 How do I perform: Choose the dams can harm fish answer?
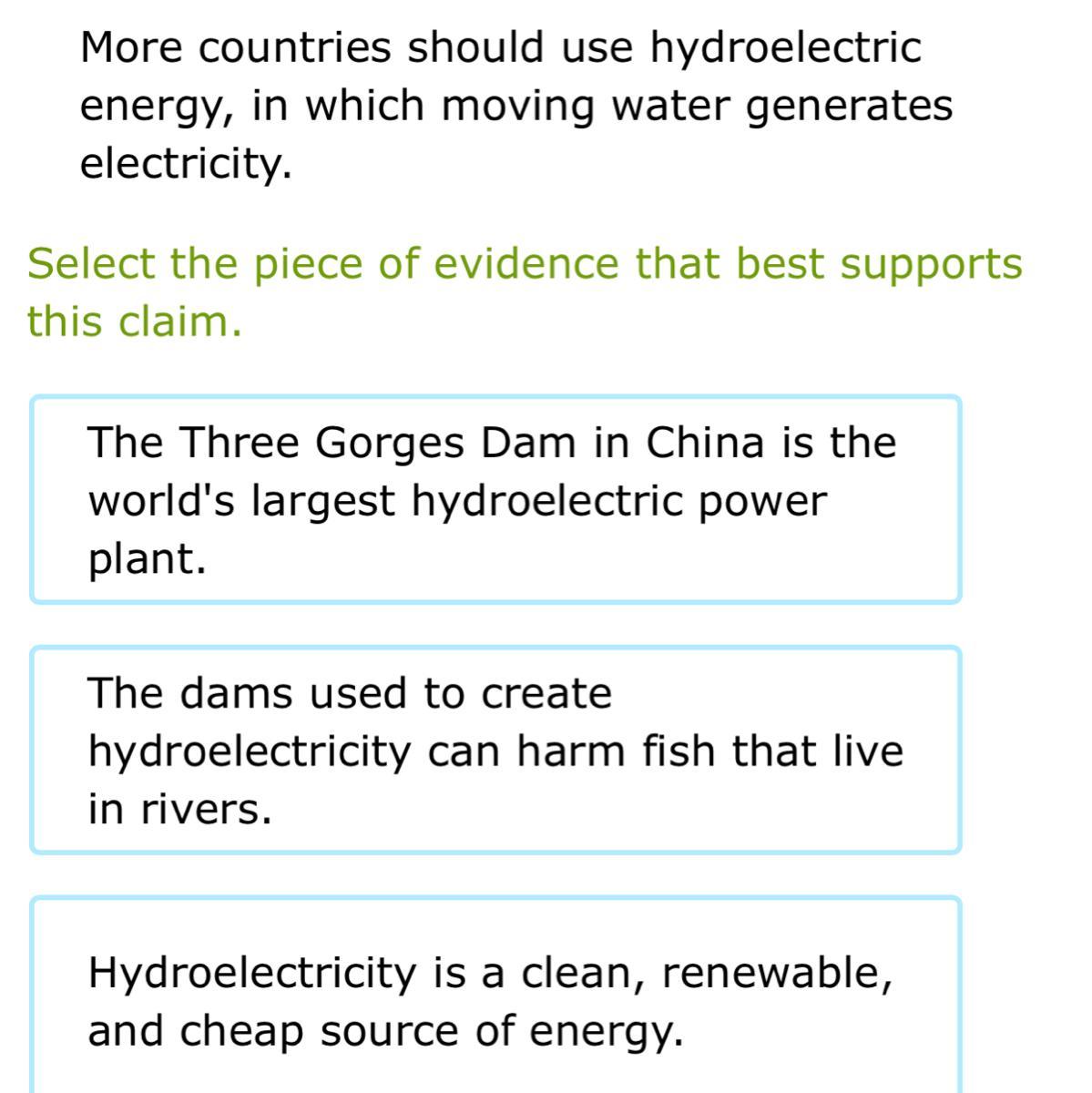pos(495,750)
